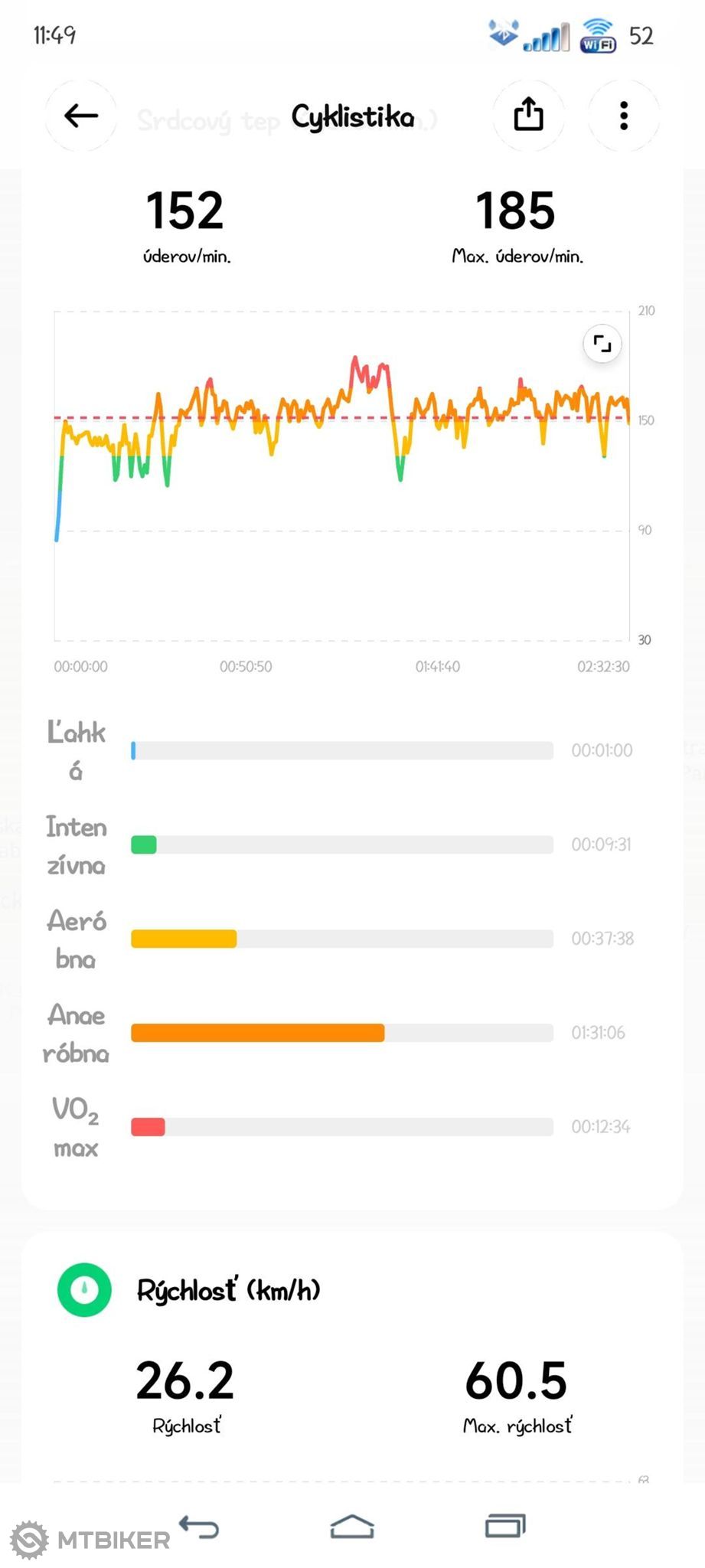Expand the heart rate chart to fullscreen

602,345
